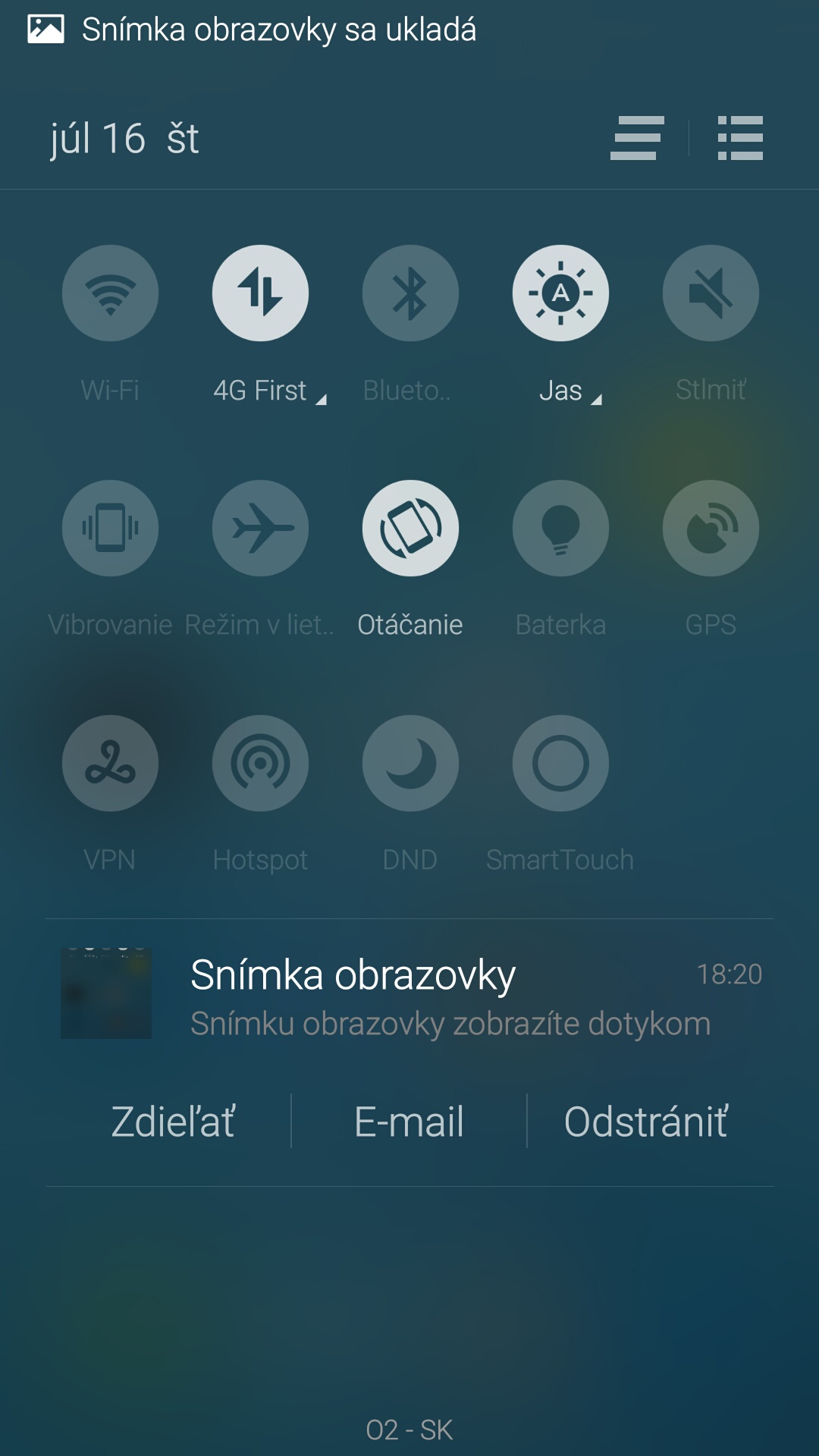Enable Stlmiť silent mode
The height and width of the screenshot is (1456, 819).
pos(711,293)
